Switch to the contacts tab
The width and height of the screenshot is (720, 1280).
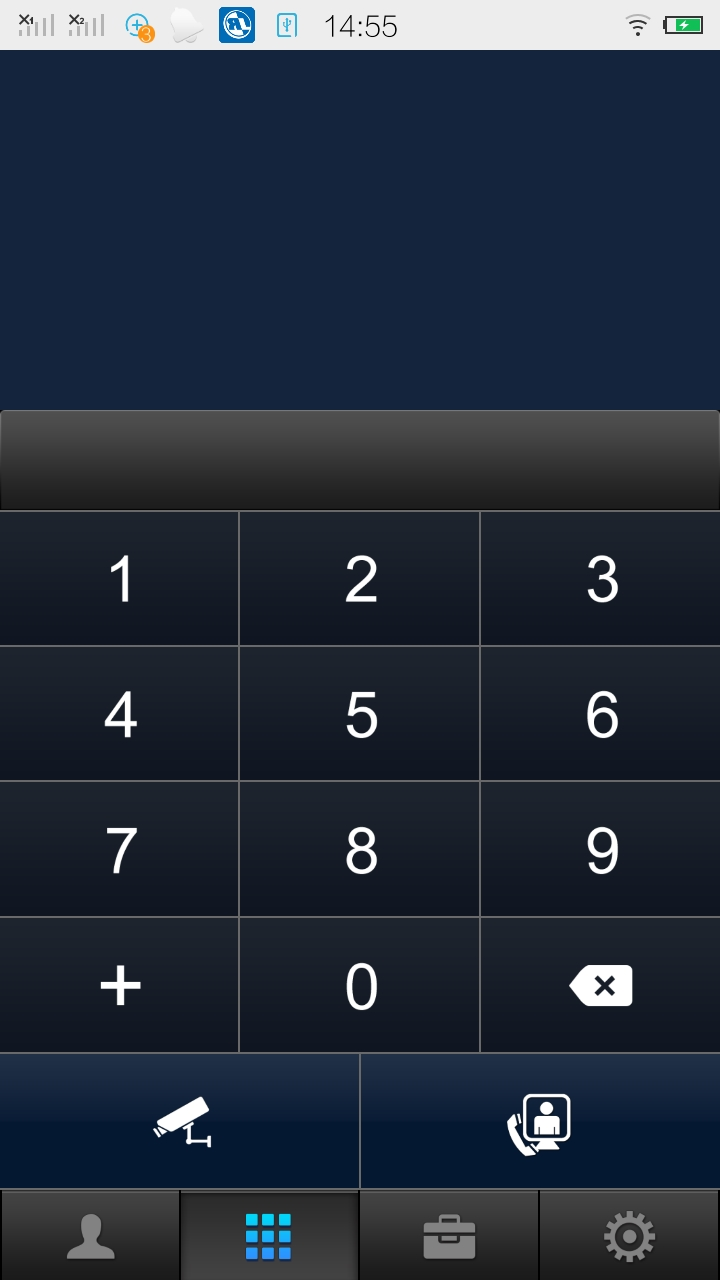tap(90, 1236)
